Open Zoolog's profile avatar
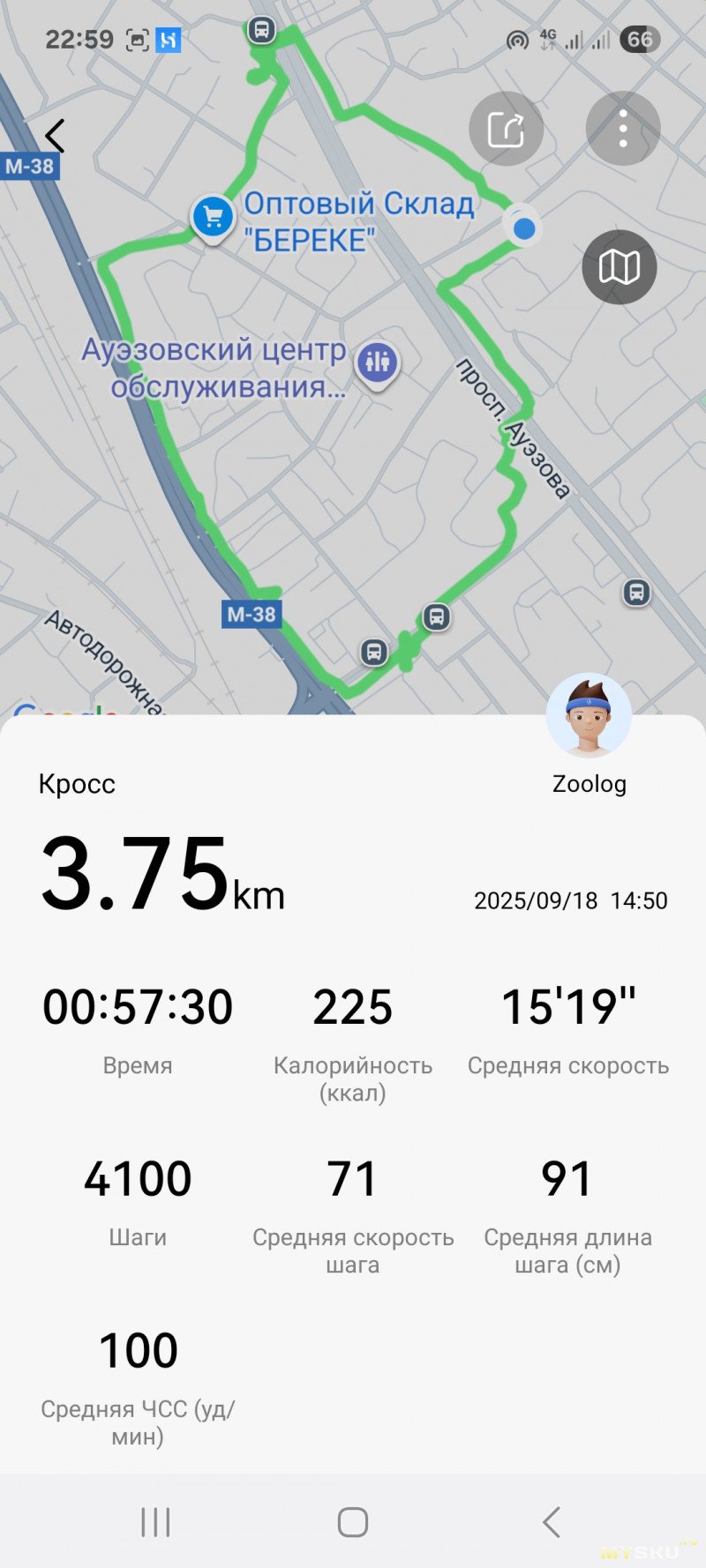The image size is (706, 1568). 589,717
